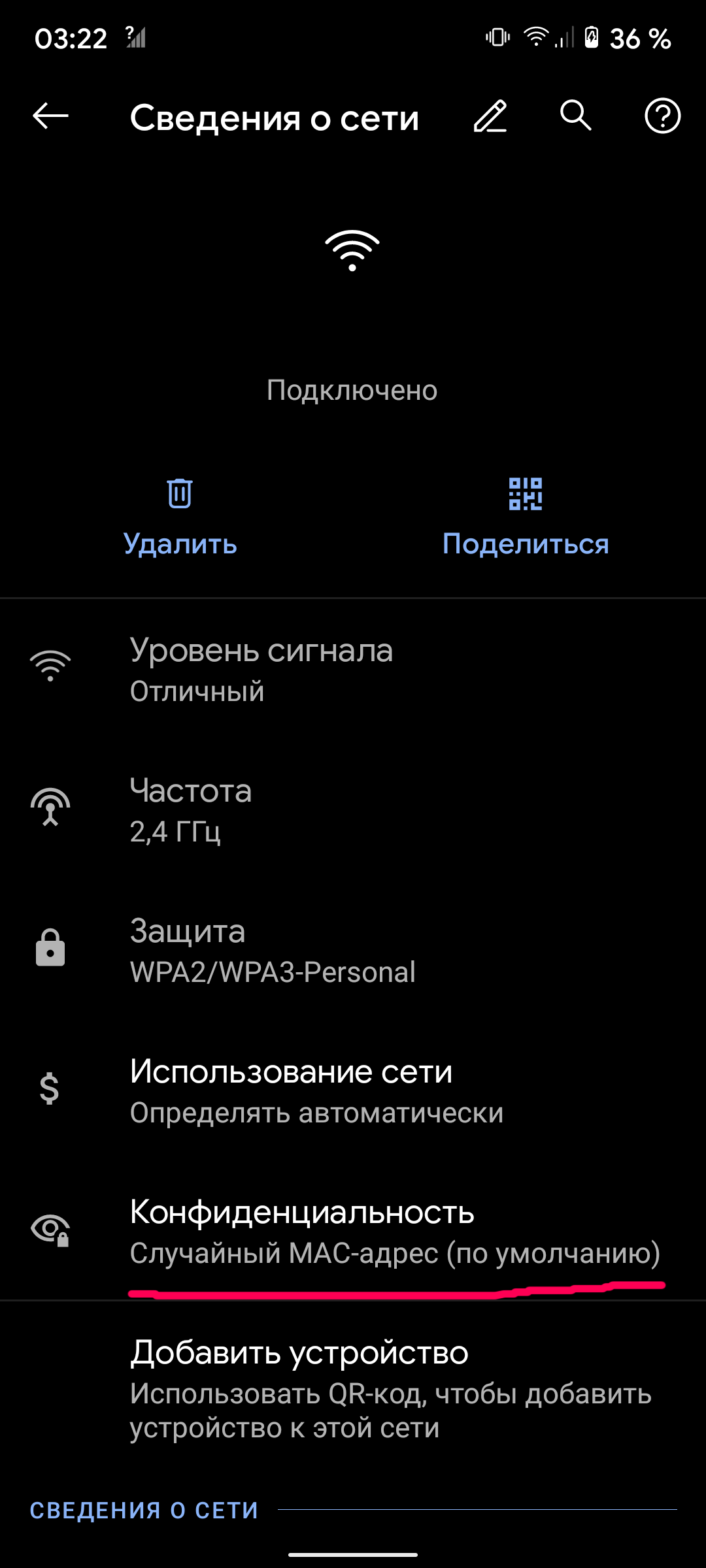Tap Удалить to forget this network
The image size is (706, 1568).
(180, 517)
